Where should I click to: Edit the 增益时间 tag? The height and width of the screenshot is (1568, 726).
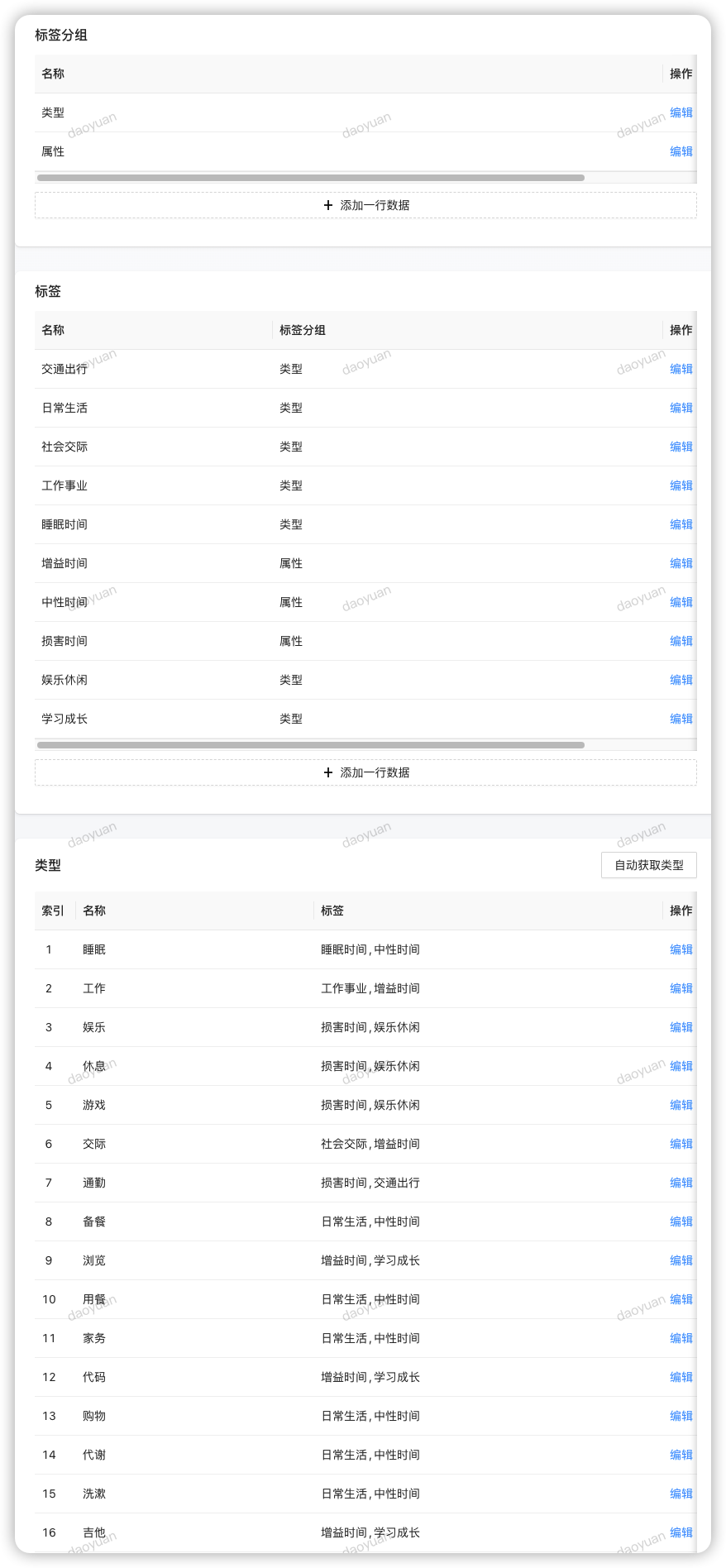[x=681, y=563]
